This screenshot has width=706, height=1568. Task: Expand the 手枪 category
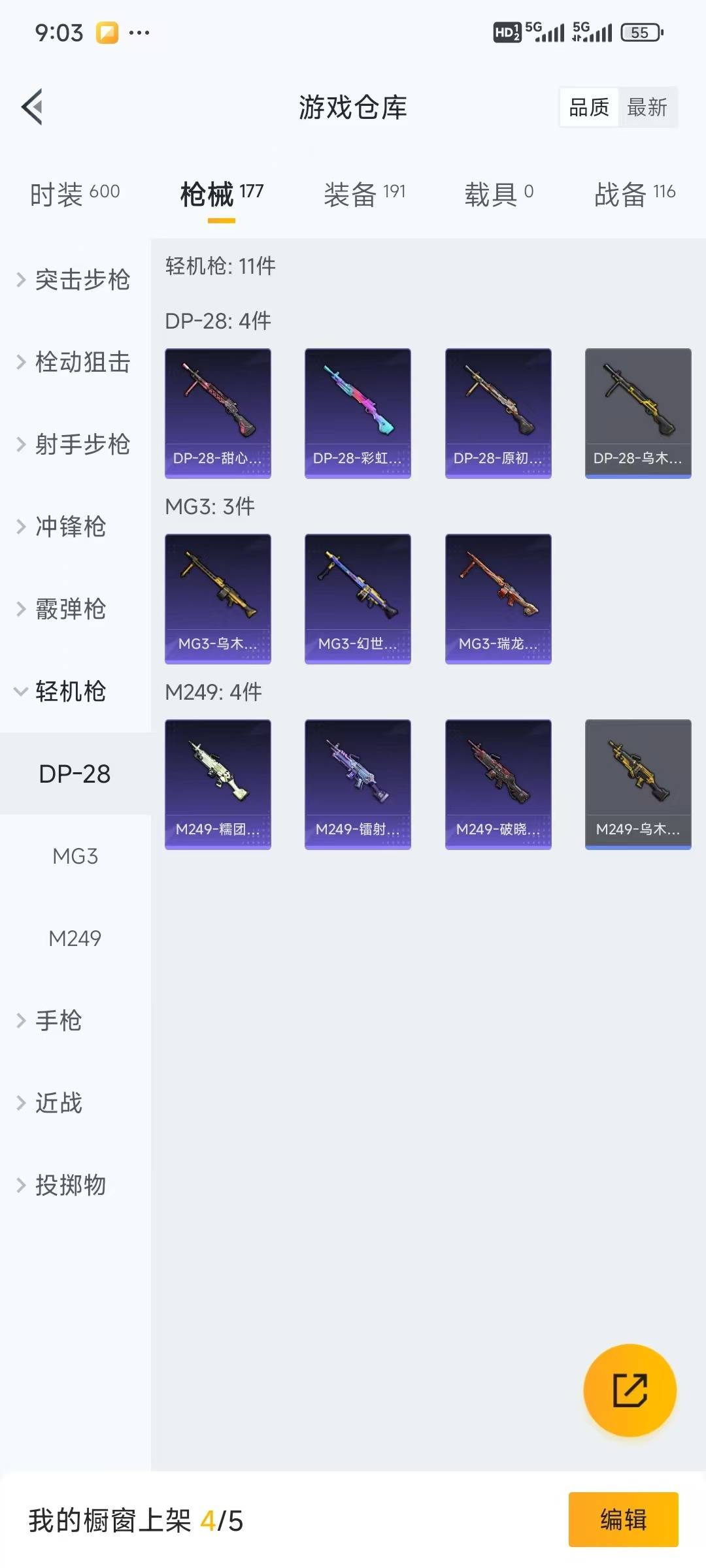point(59,1021)
